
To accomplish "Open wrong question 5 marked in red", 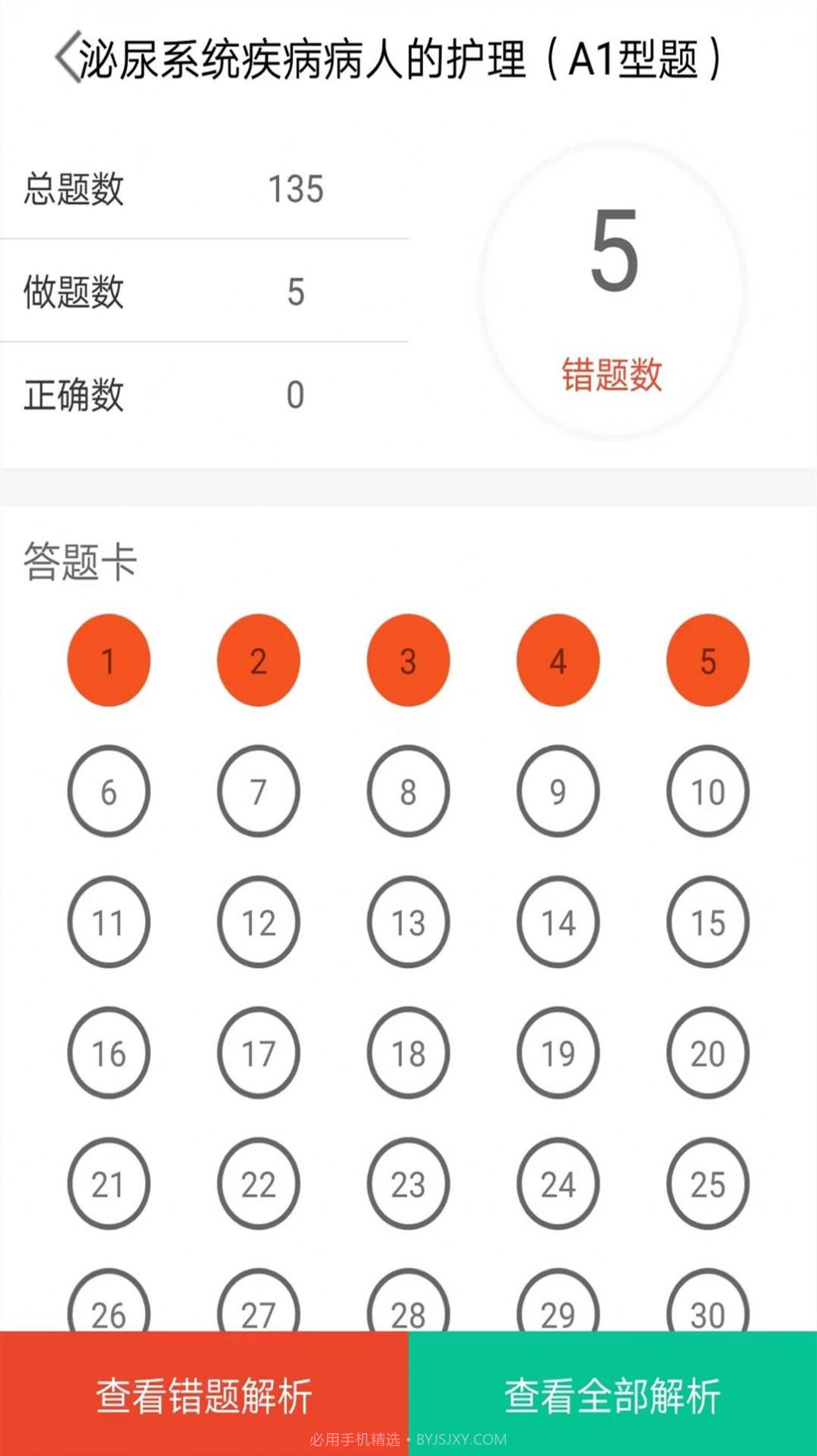I will pos(707,660).
